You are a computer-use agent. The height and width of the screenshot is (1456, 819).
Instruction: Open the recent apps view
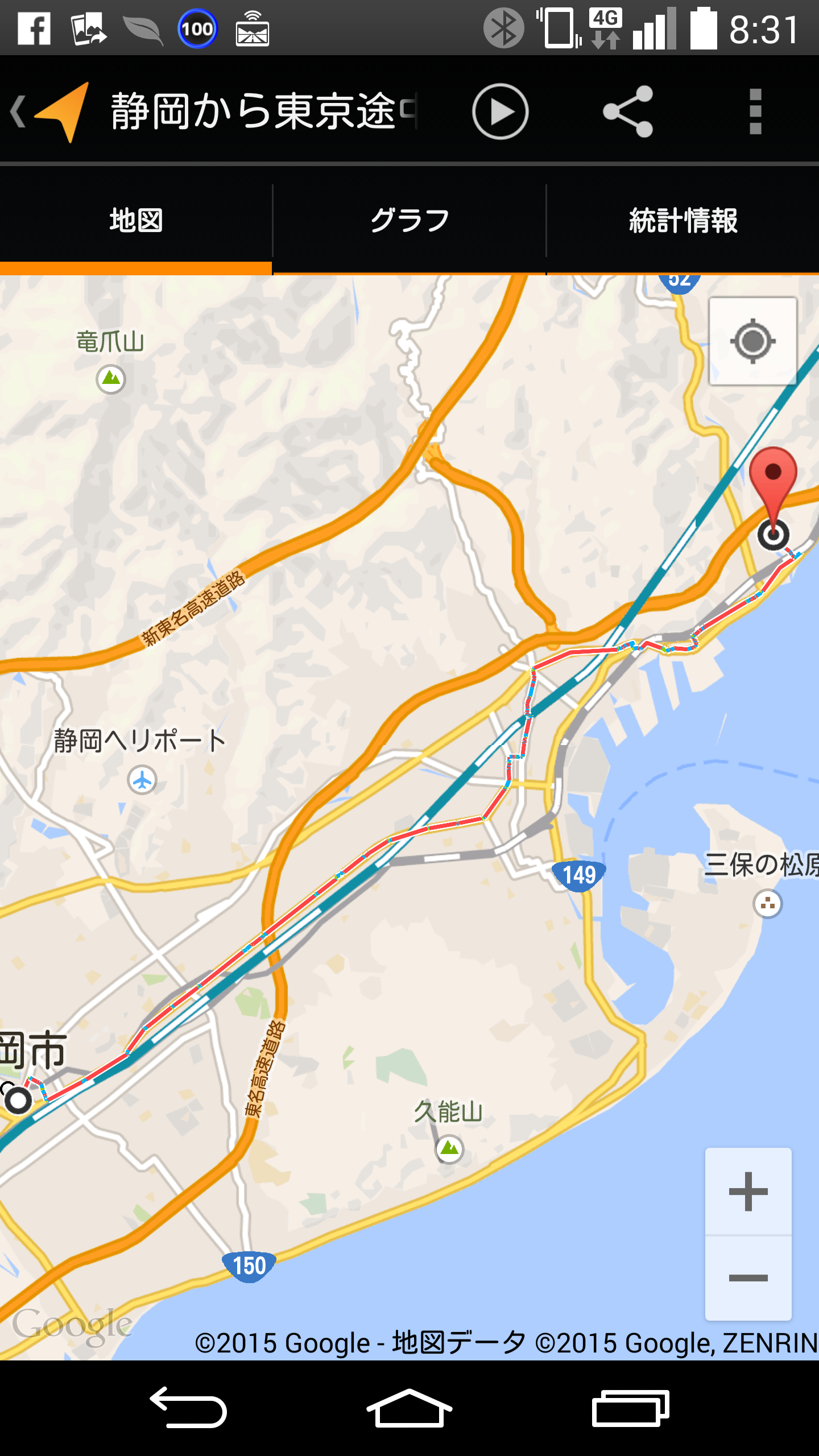tap(630, 1408)
